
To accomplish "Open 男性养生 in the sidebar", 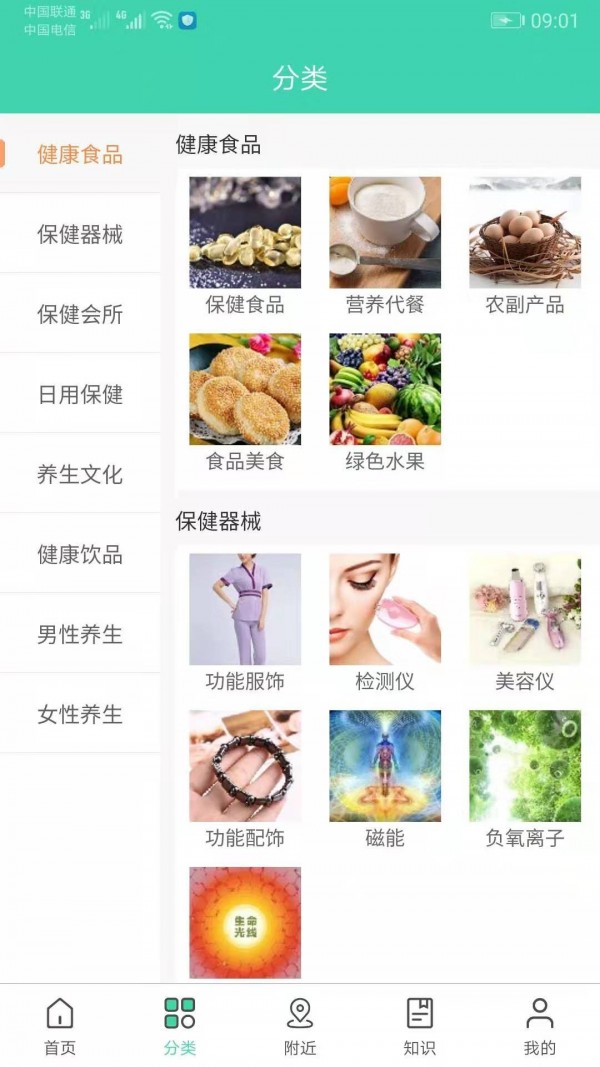I will point(80,634).
